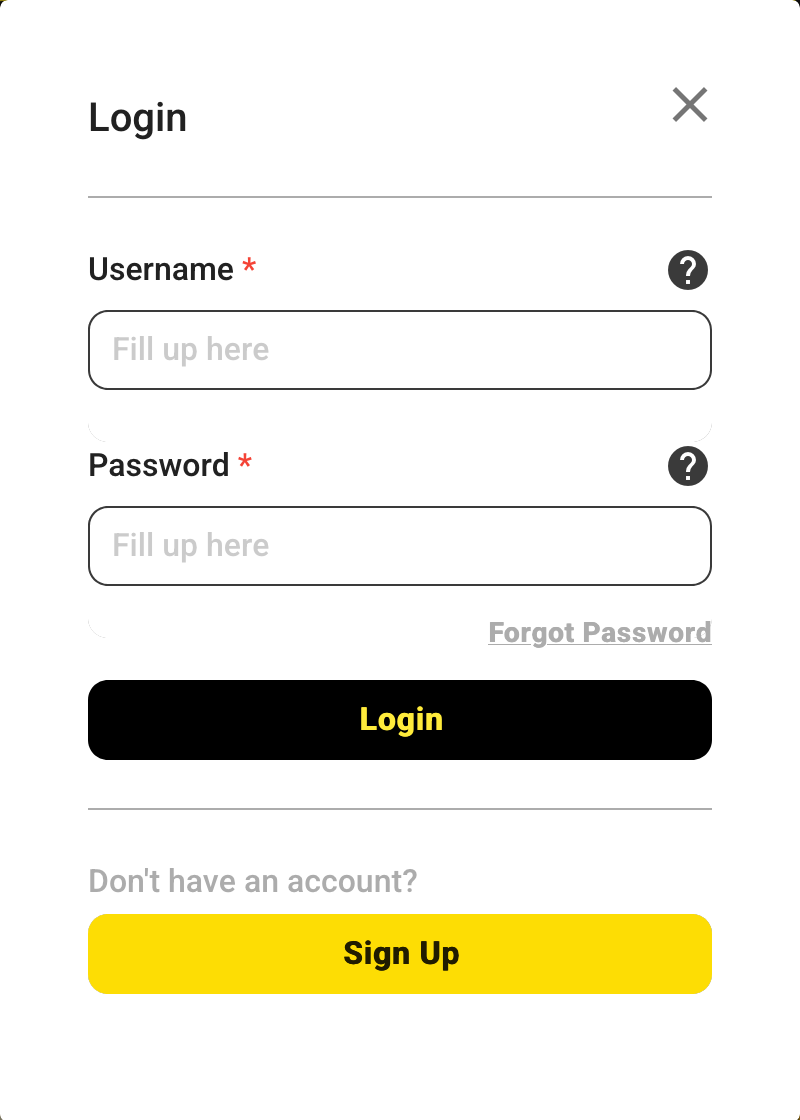
Task: Click the text Don't have an account?
Action: click(252, 881)
